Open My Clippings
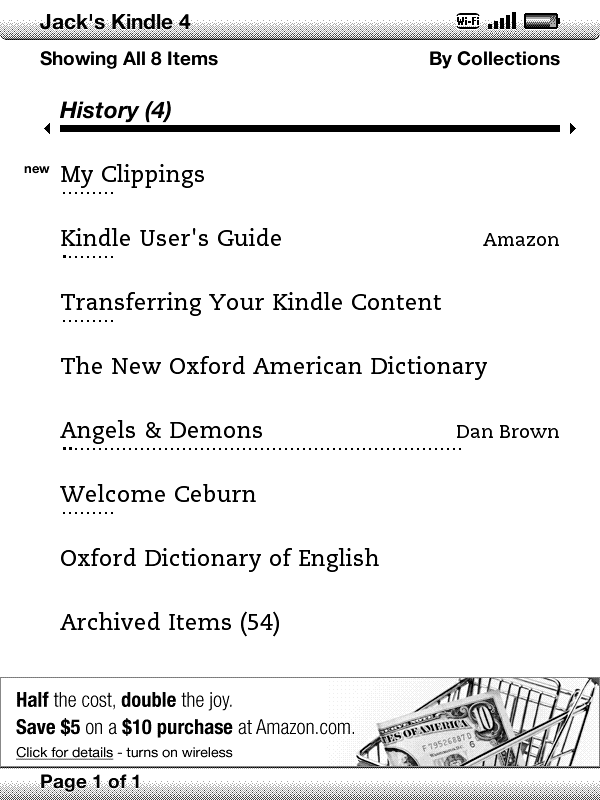Image resolution: width=600 pixels, height=800 pixels. pos(132,175)
